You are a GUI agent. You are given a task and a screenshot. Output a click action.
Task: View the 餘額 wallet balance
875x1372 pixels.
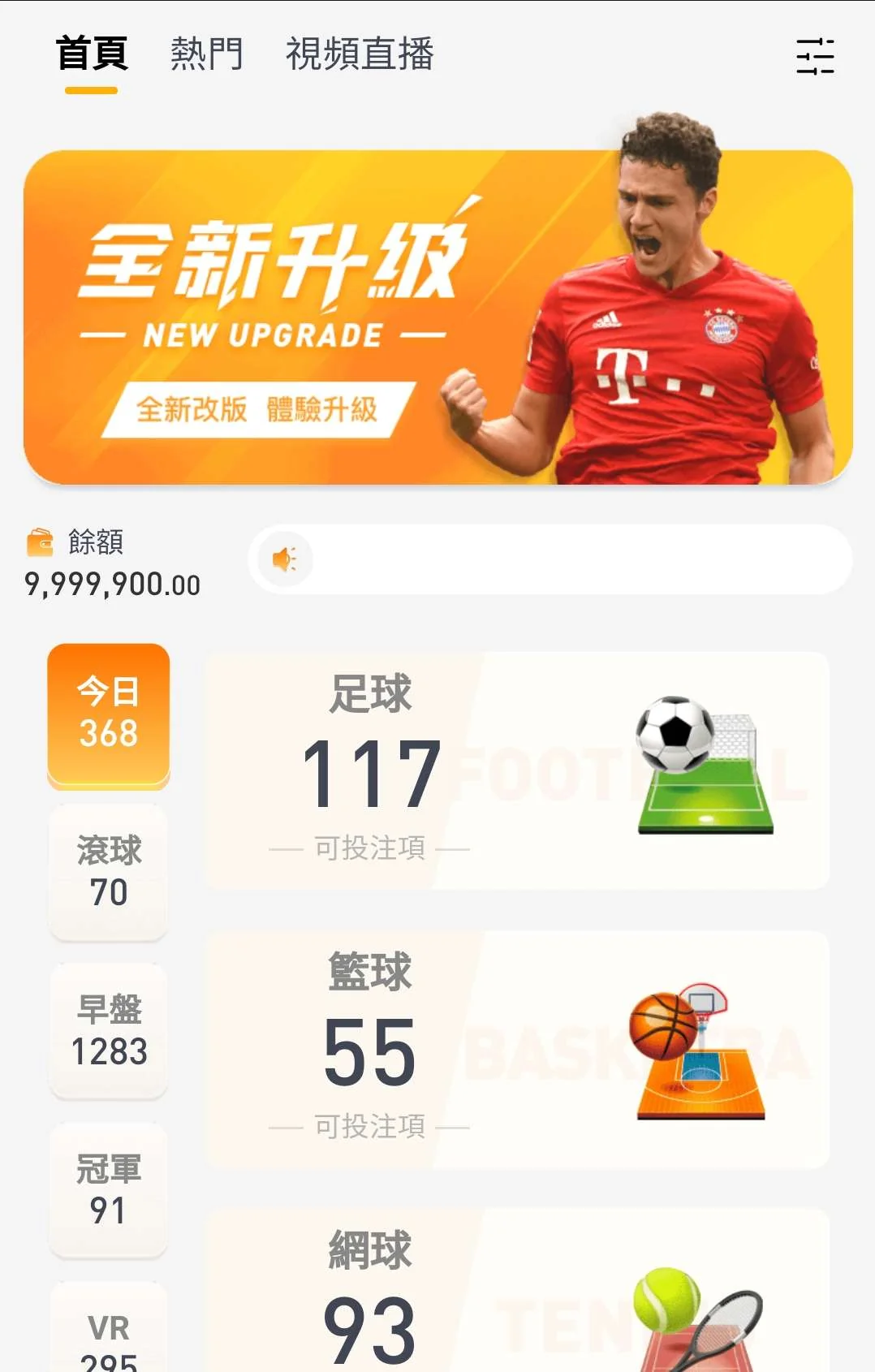click(x=112, y=563)
